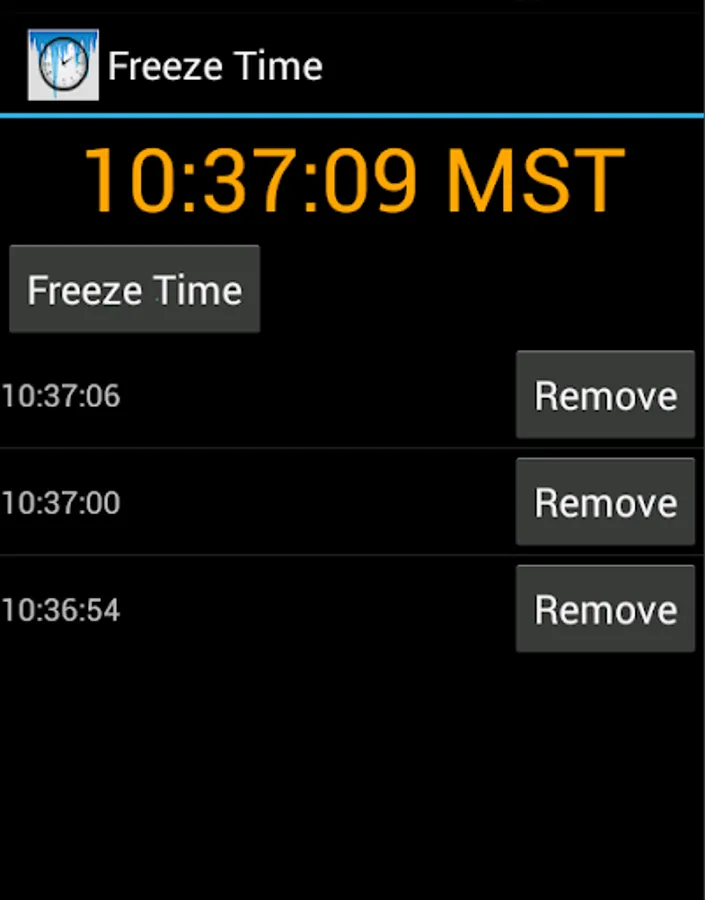The height and width of the screenshot is (900, 705).
Task: Remove the 10:37:06 frozen time
Action: (x=605, y=395)
